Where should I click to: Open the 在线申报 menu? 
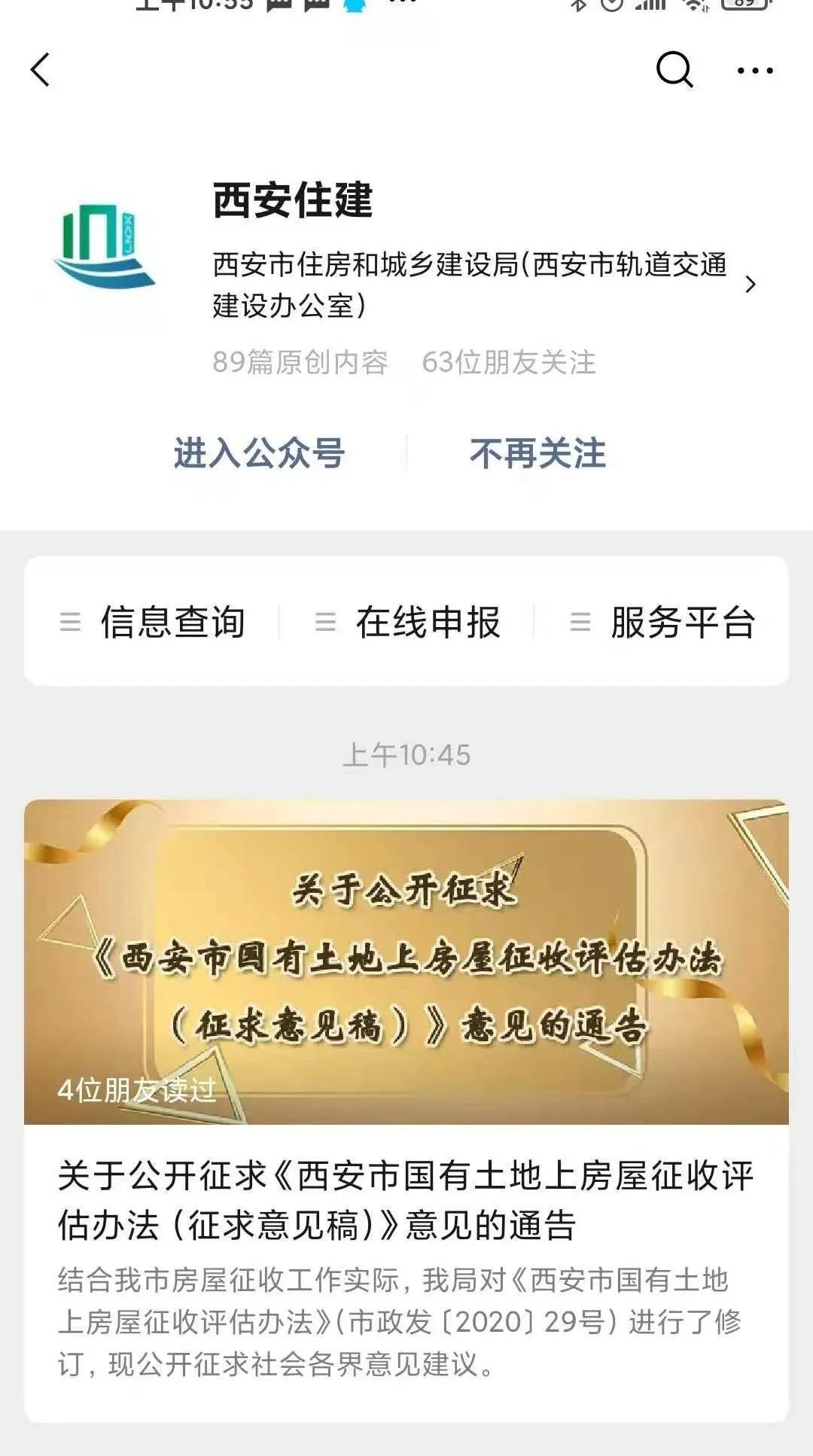(409, 623)
